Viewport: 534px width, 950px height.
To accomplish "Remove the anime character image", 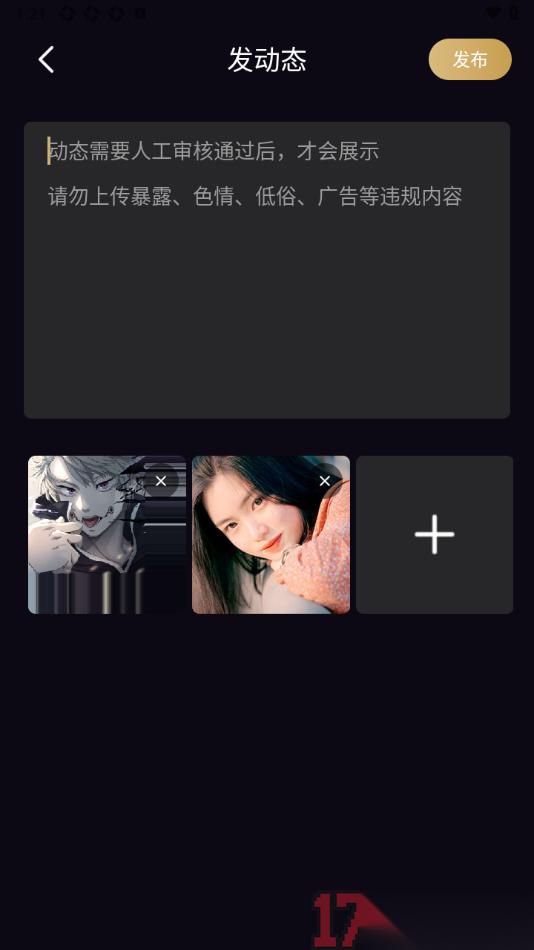I will (161, 480).
